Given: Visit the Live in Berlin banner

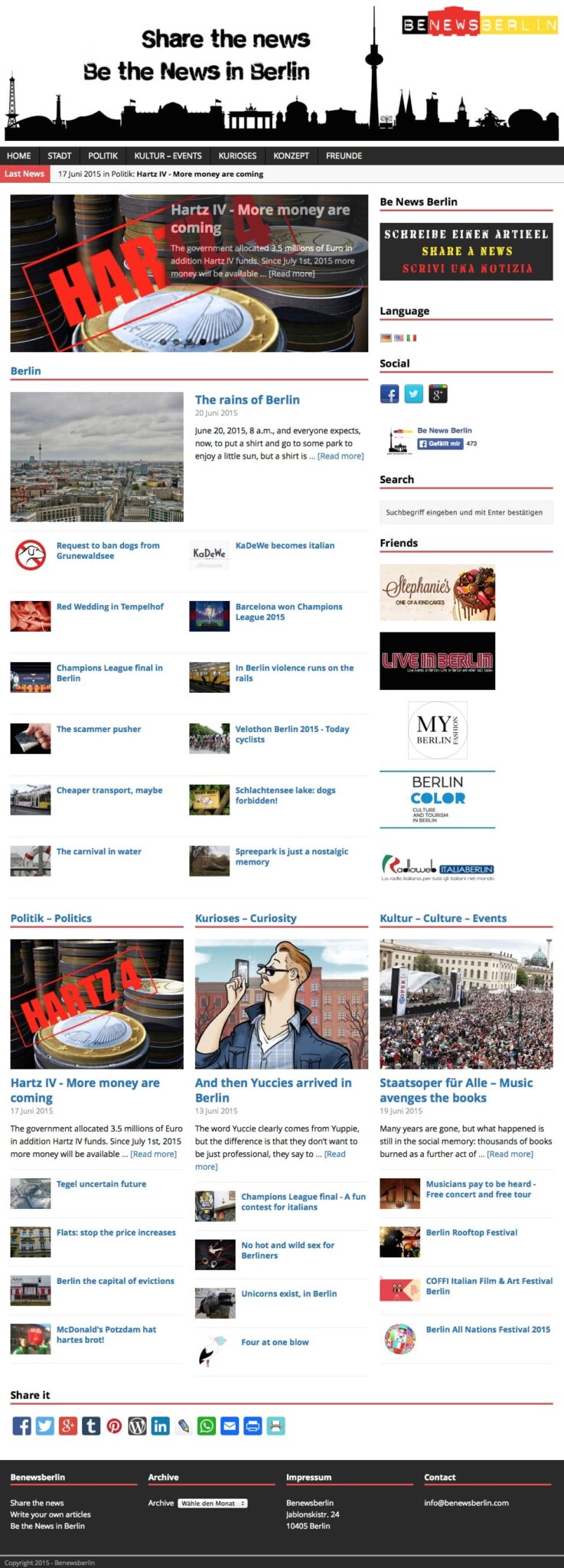Looking at the screenshot, I should point(437,661).
